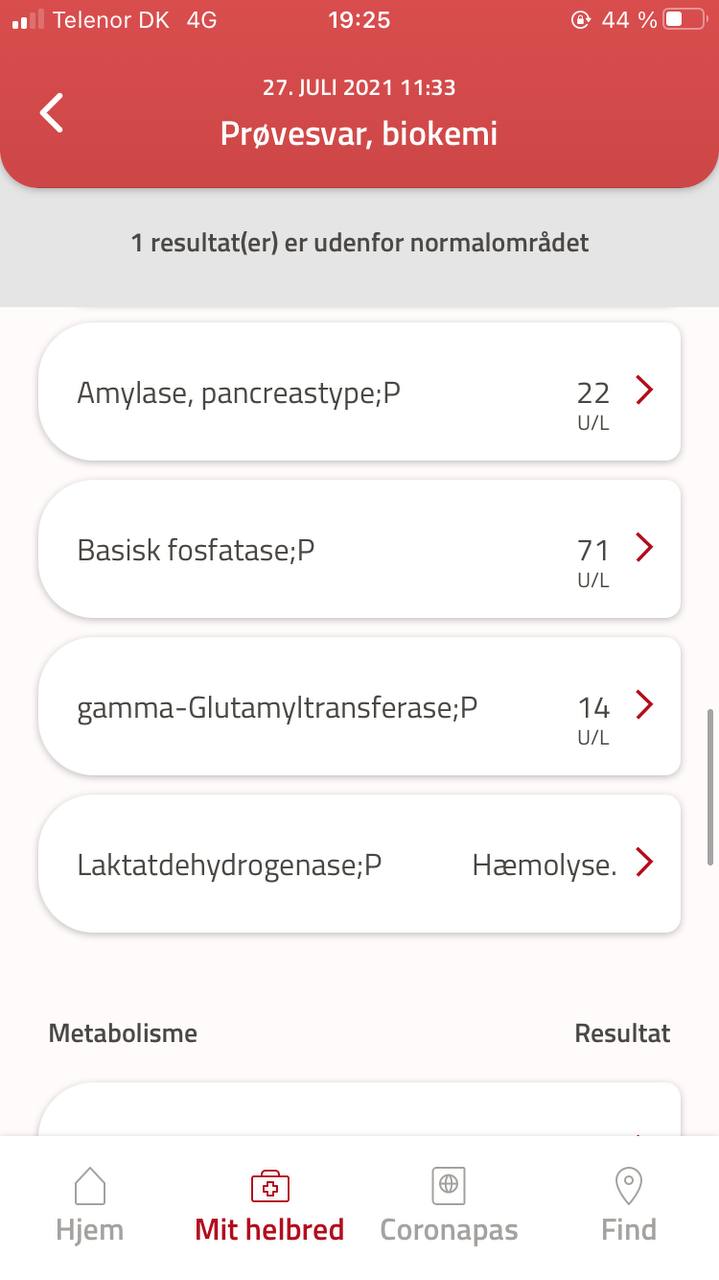Open the Coronapas tab
This screenshot has height=1280, width=719.
pyautogui.click(x=449, y=1206)
